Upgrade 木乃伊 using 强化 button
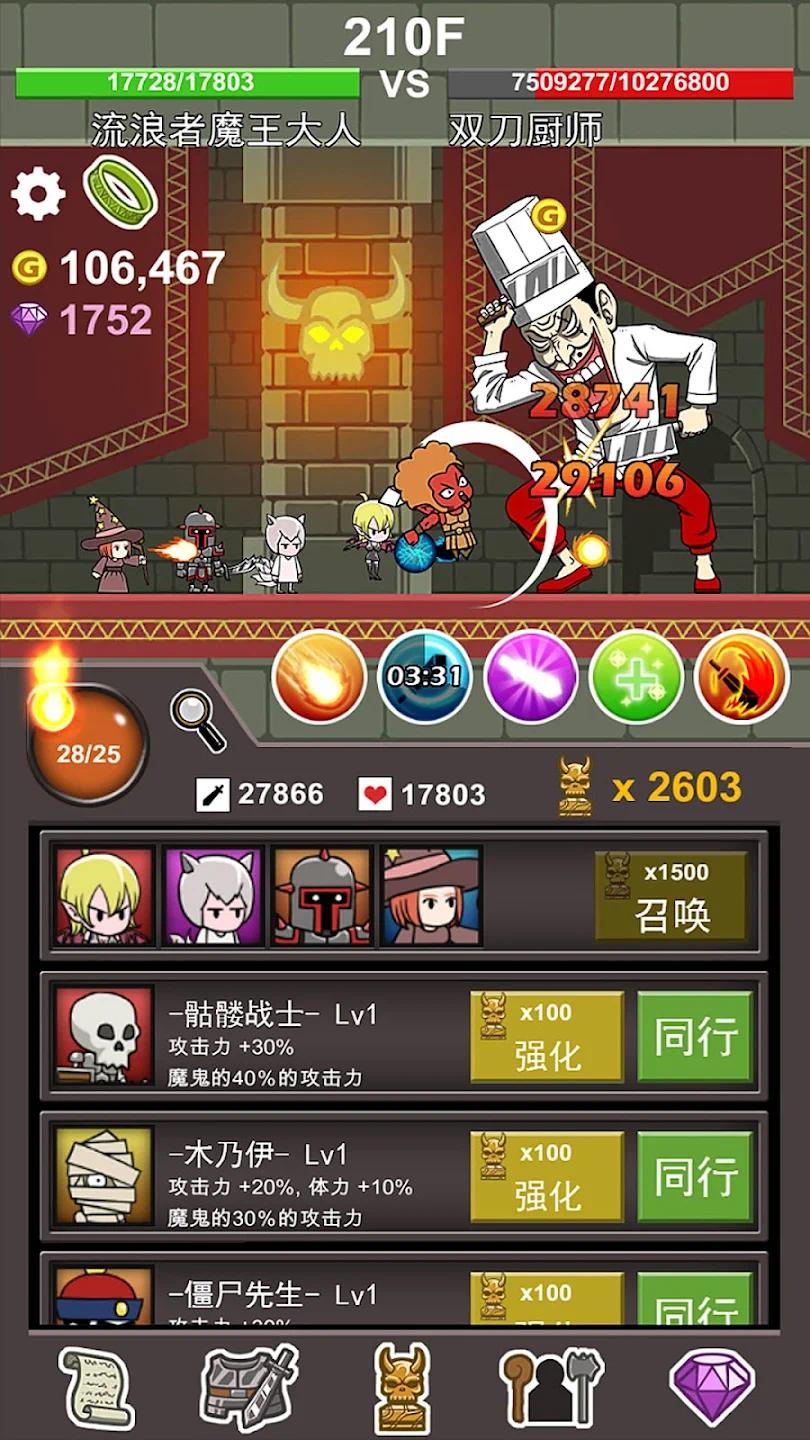Screen dimensions: 810x1440 (547, 1177)
